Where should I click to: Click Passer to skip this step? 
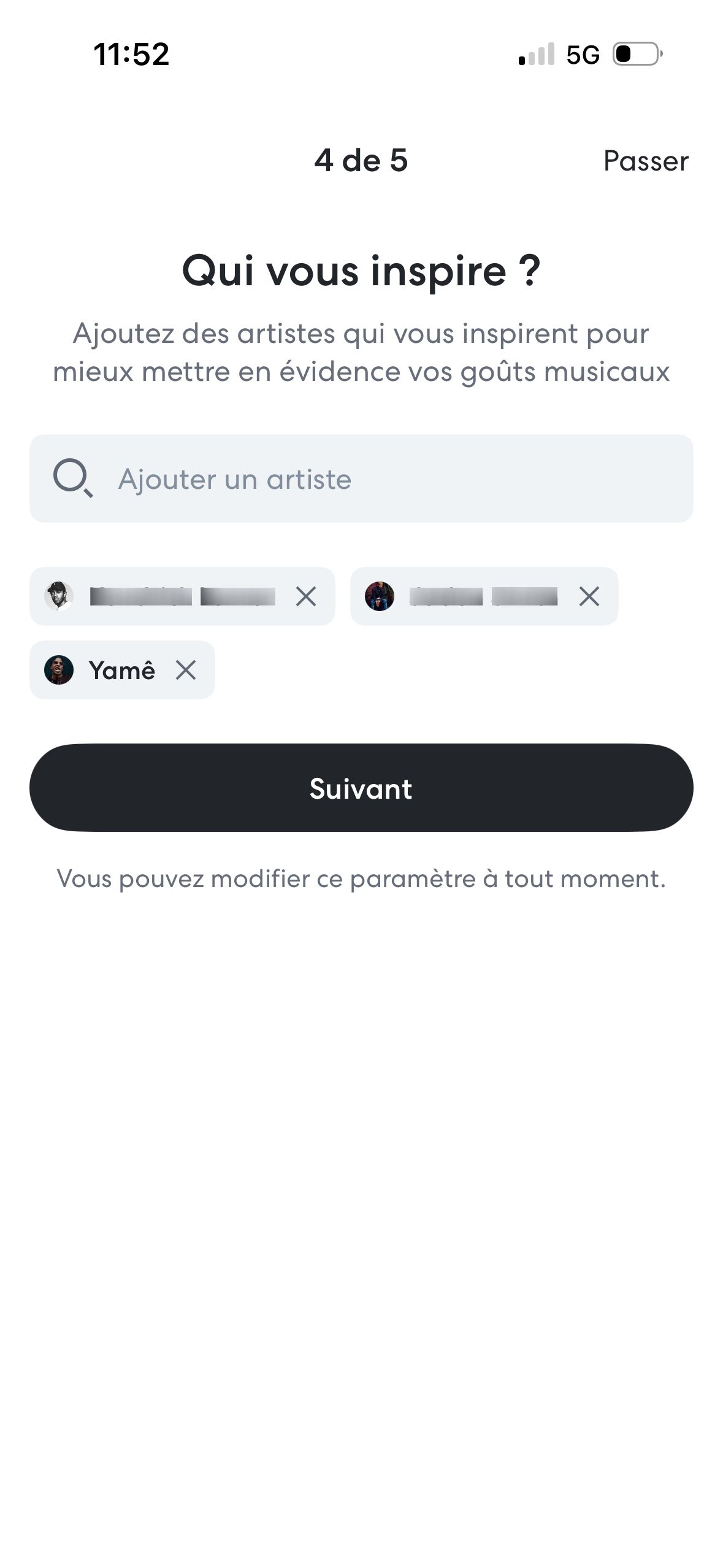pos(645,161)
